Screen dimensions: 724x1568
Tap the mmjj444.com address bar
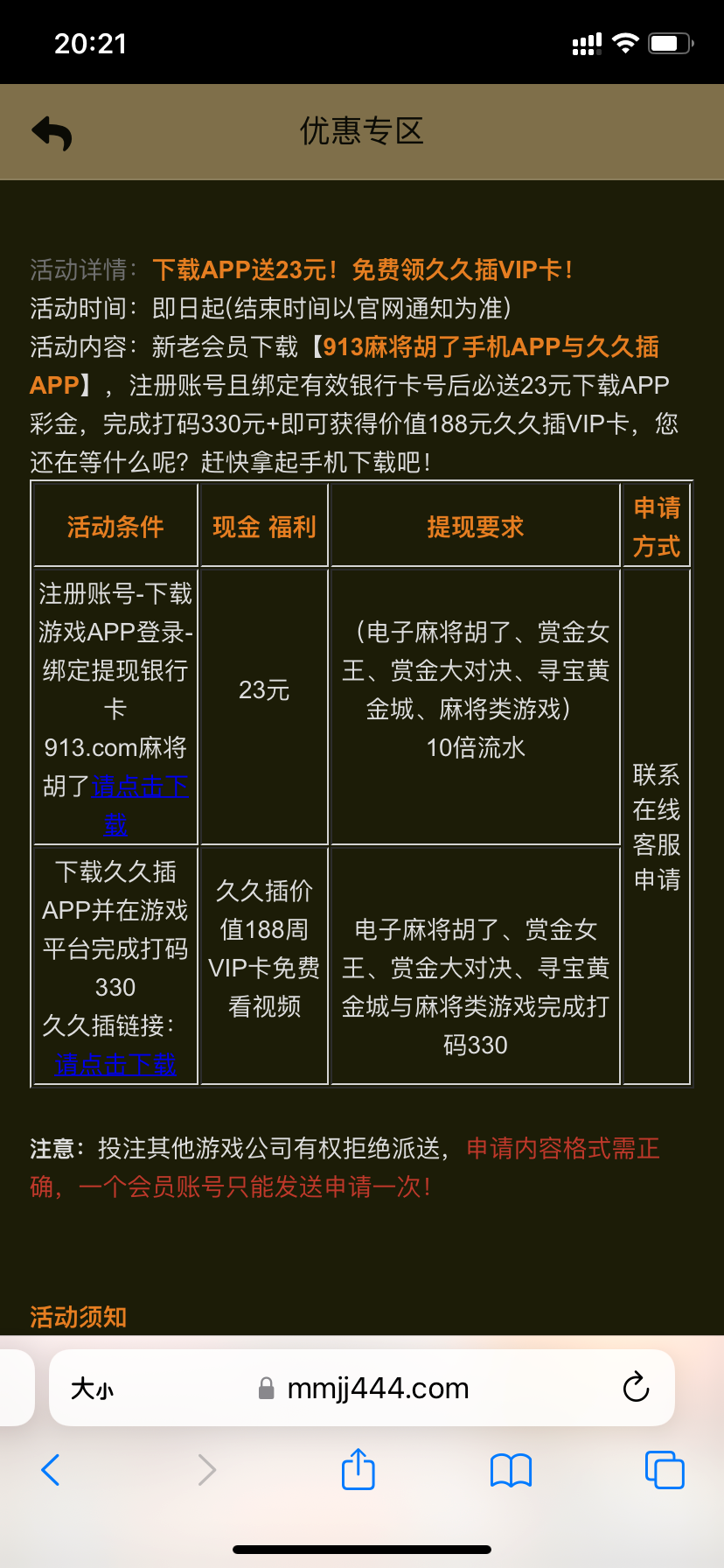click(x=376, y=1389)
